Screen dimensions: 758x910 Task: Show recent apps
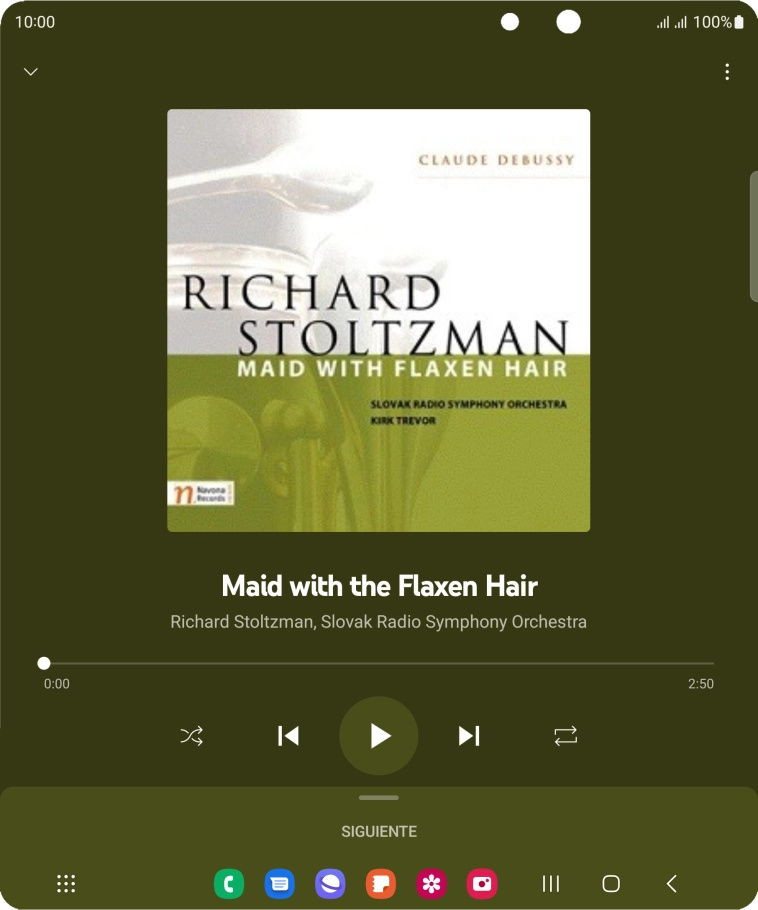click(x=550, y=883)
